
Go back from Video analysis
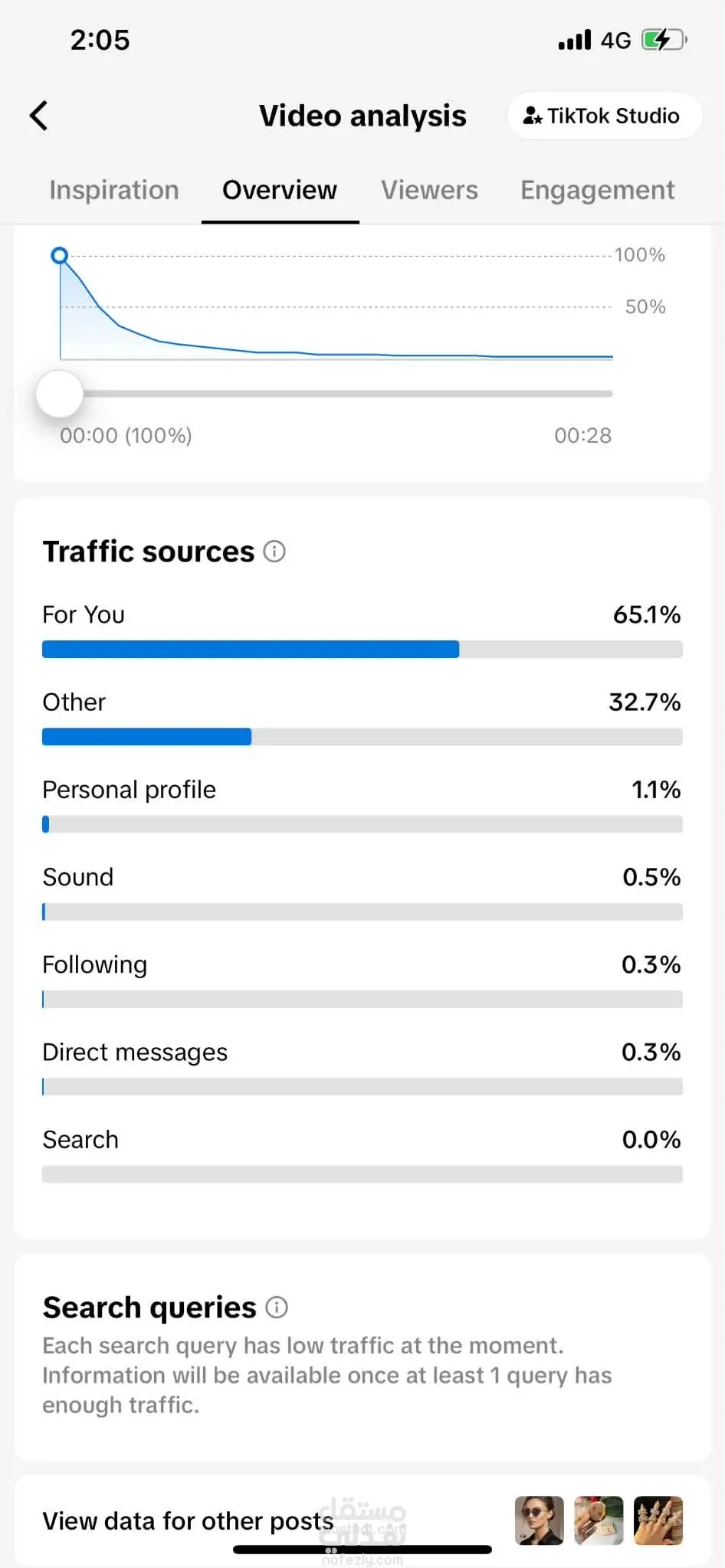pyautogui.click(x=39, y=116)
